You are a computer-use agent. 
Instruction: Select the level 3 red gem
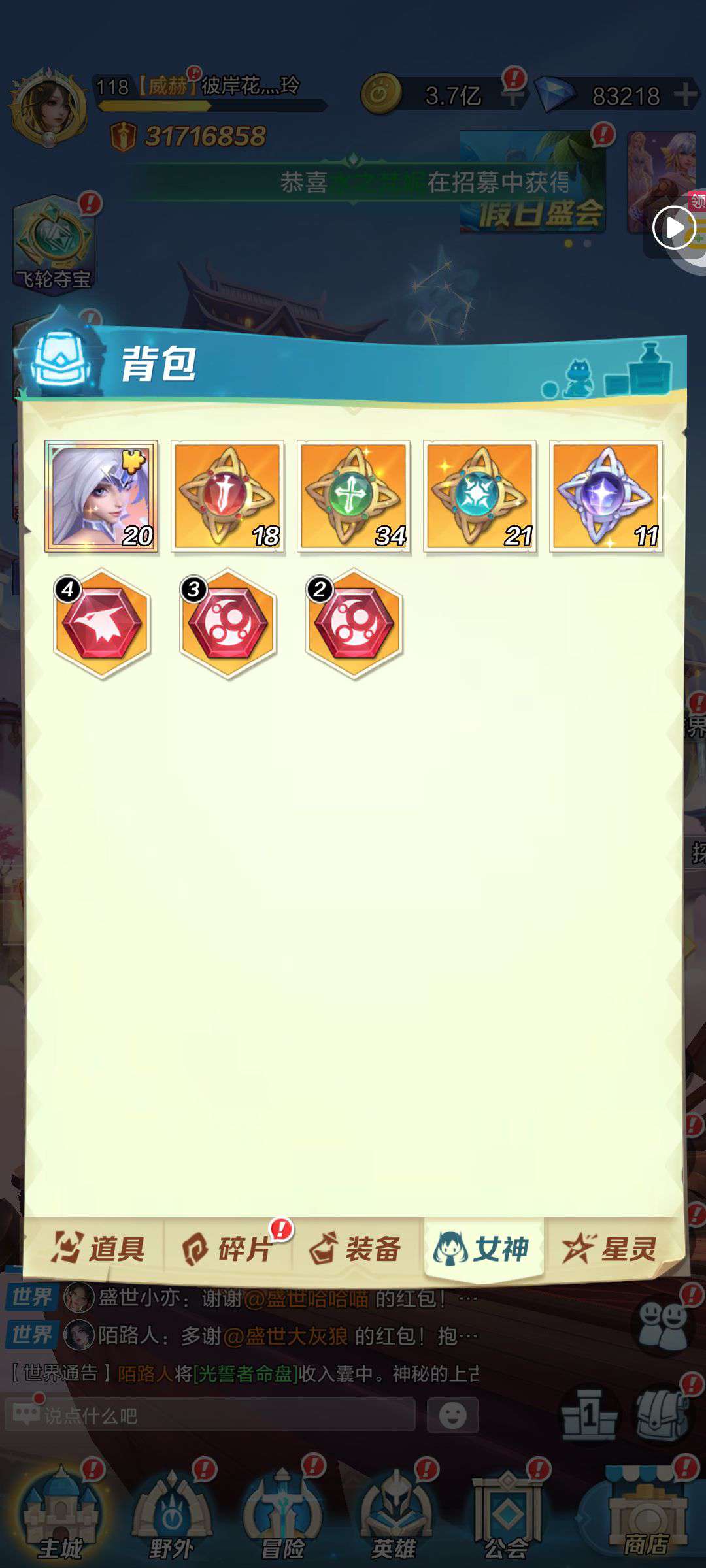[228, 623]
